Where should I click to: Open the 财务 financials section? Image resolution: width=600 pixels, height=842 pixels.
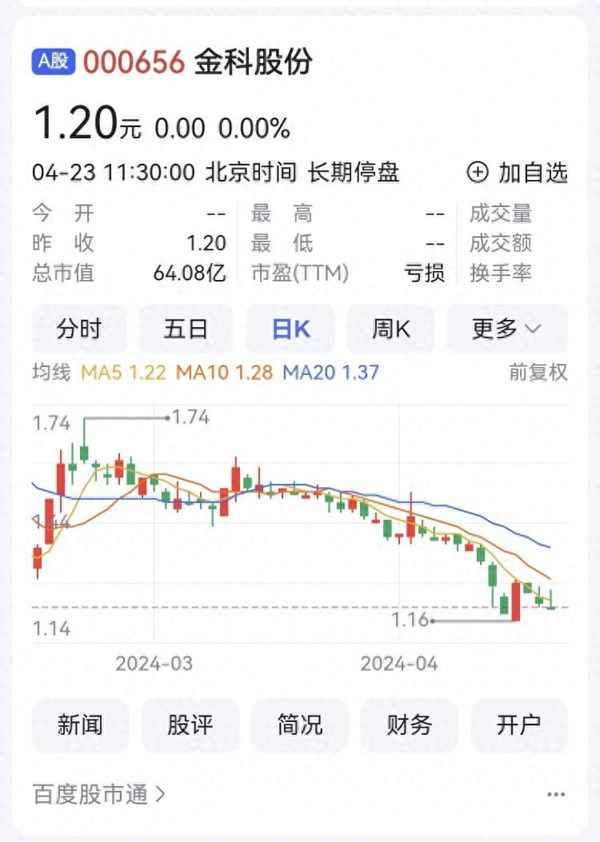click(408, 725)
